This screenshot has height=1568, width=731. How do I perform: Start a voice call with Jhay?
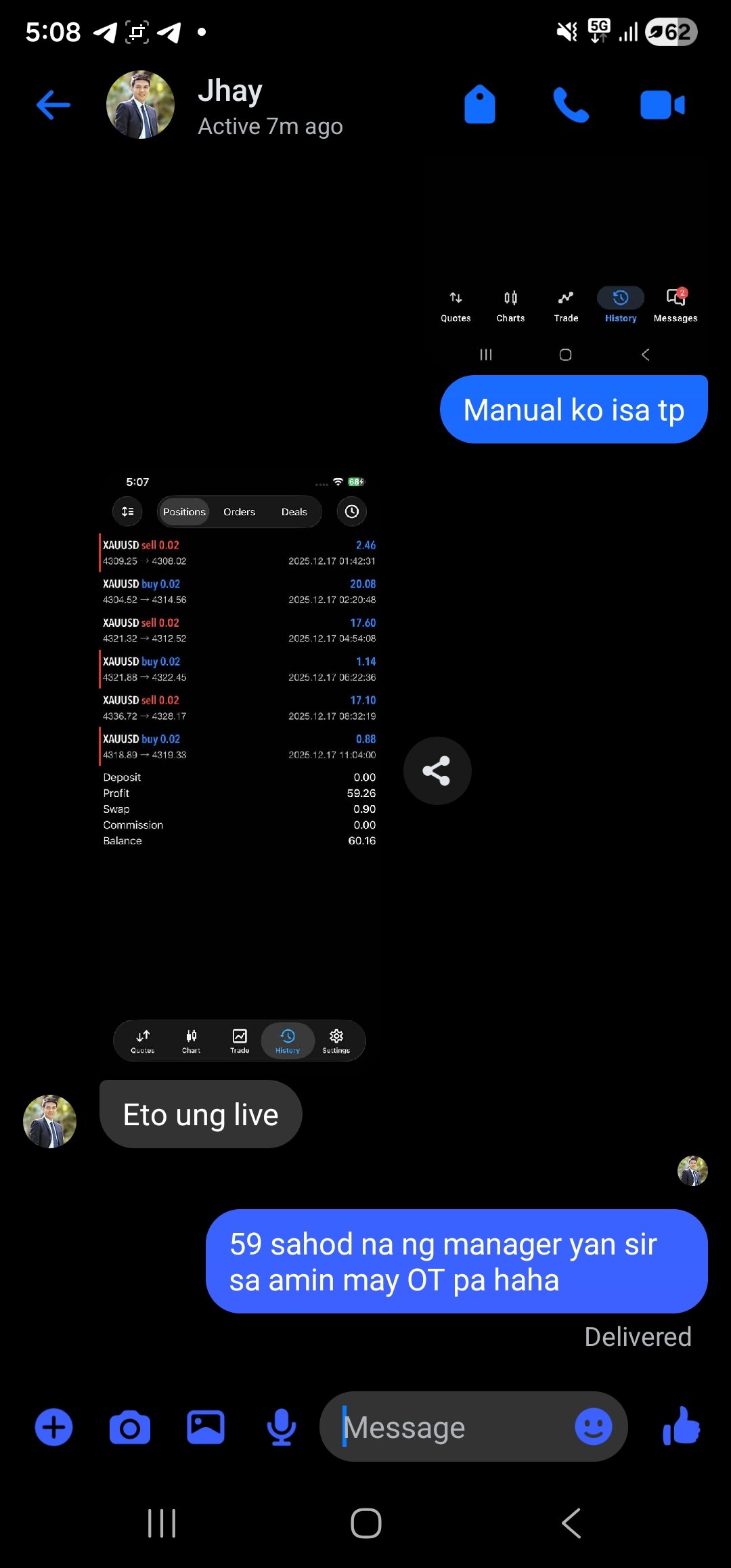pos(571,105)
